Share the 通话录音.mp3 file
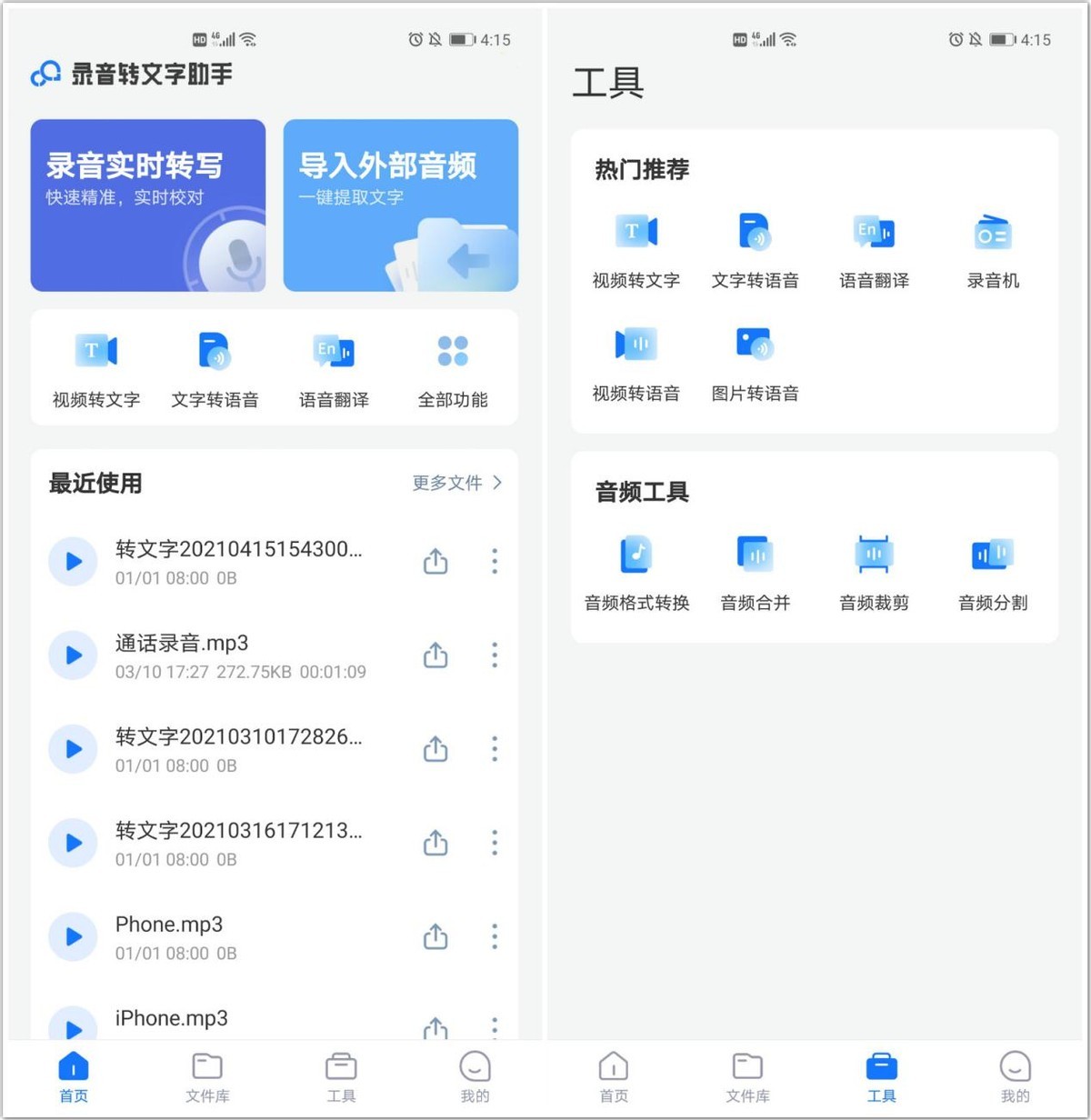 point(435,655)
